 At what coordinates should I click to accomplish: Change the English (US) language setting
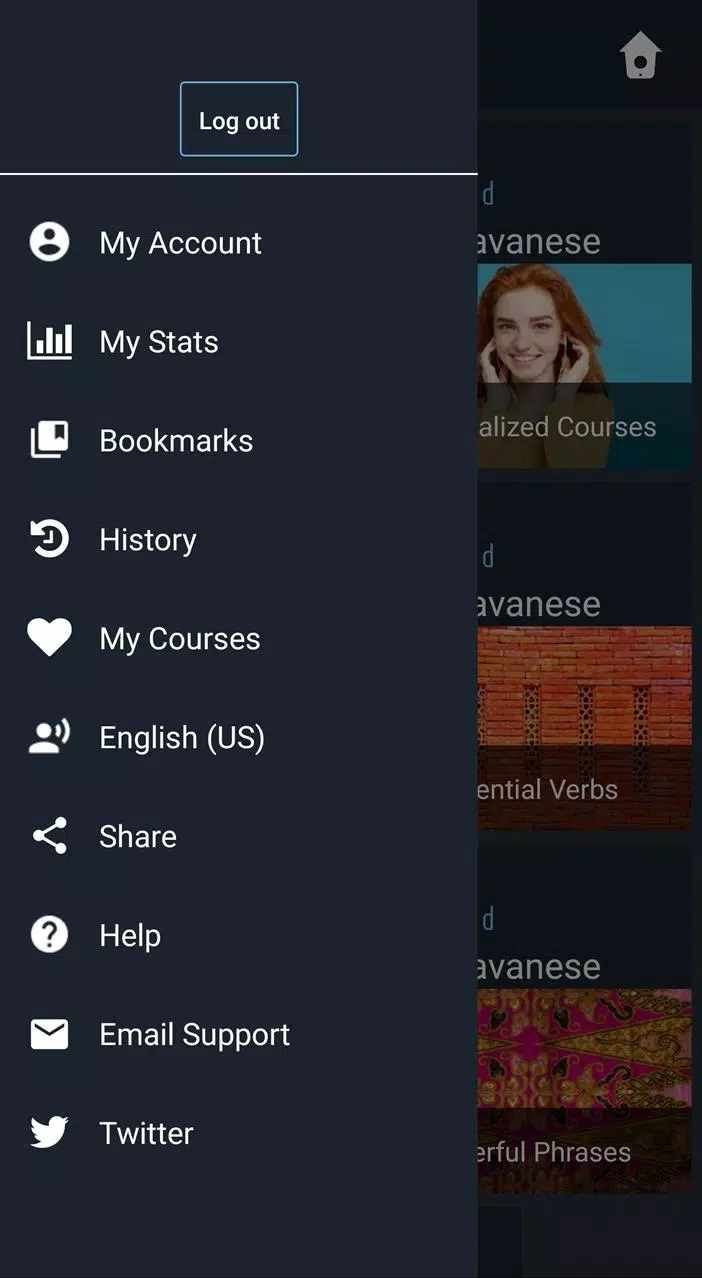(181, 738)
